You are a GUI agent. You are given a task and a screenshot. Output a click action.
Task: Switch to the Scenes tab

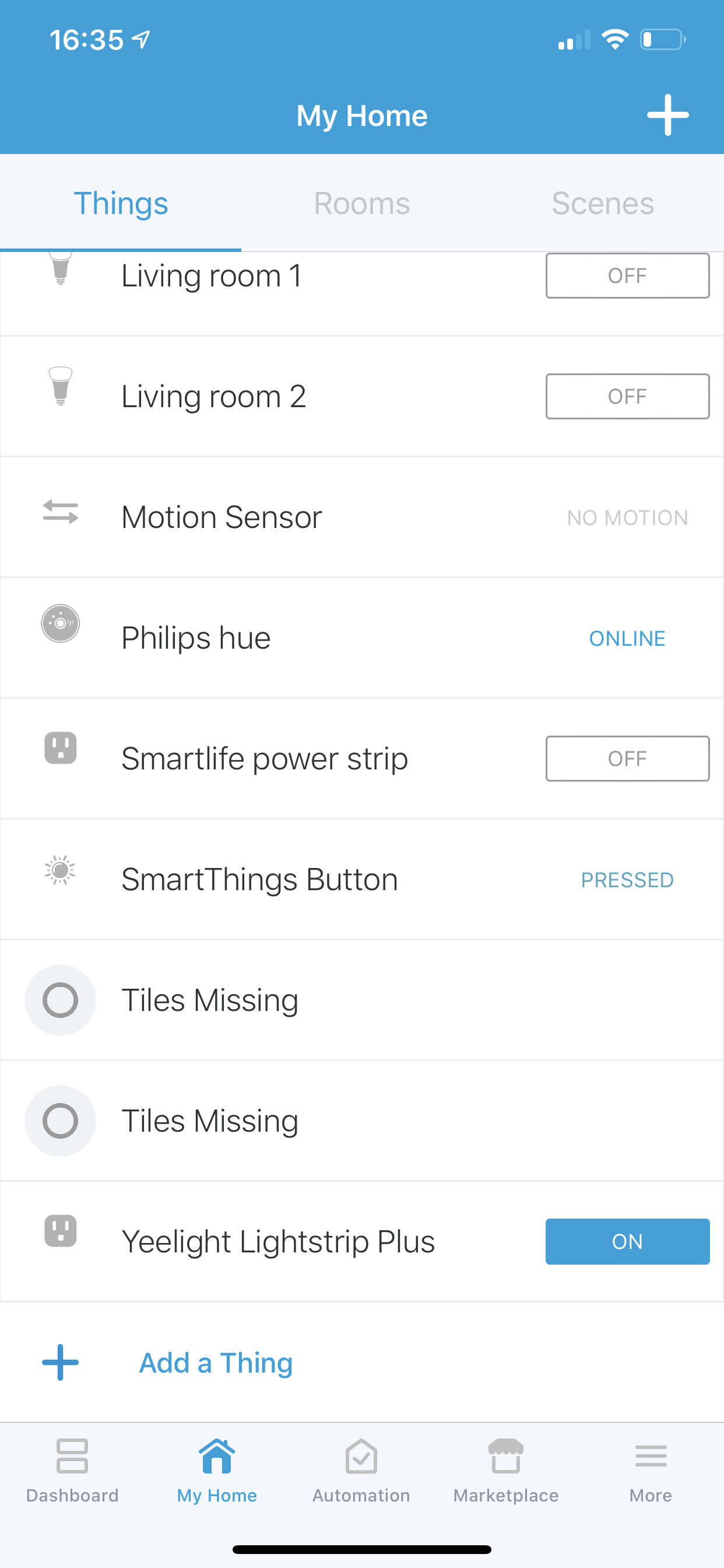point(603,204)
